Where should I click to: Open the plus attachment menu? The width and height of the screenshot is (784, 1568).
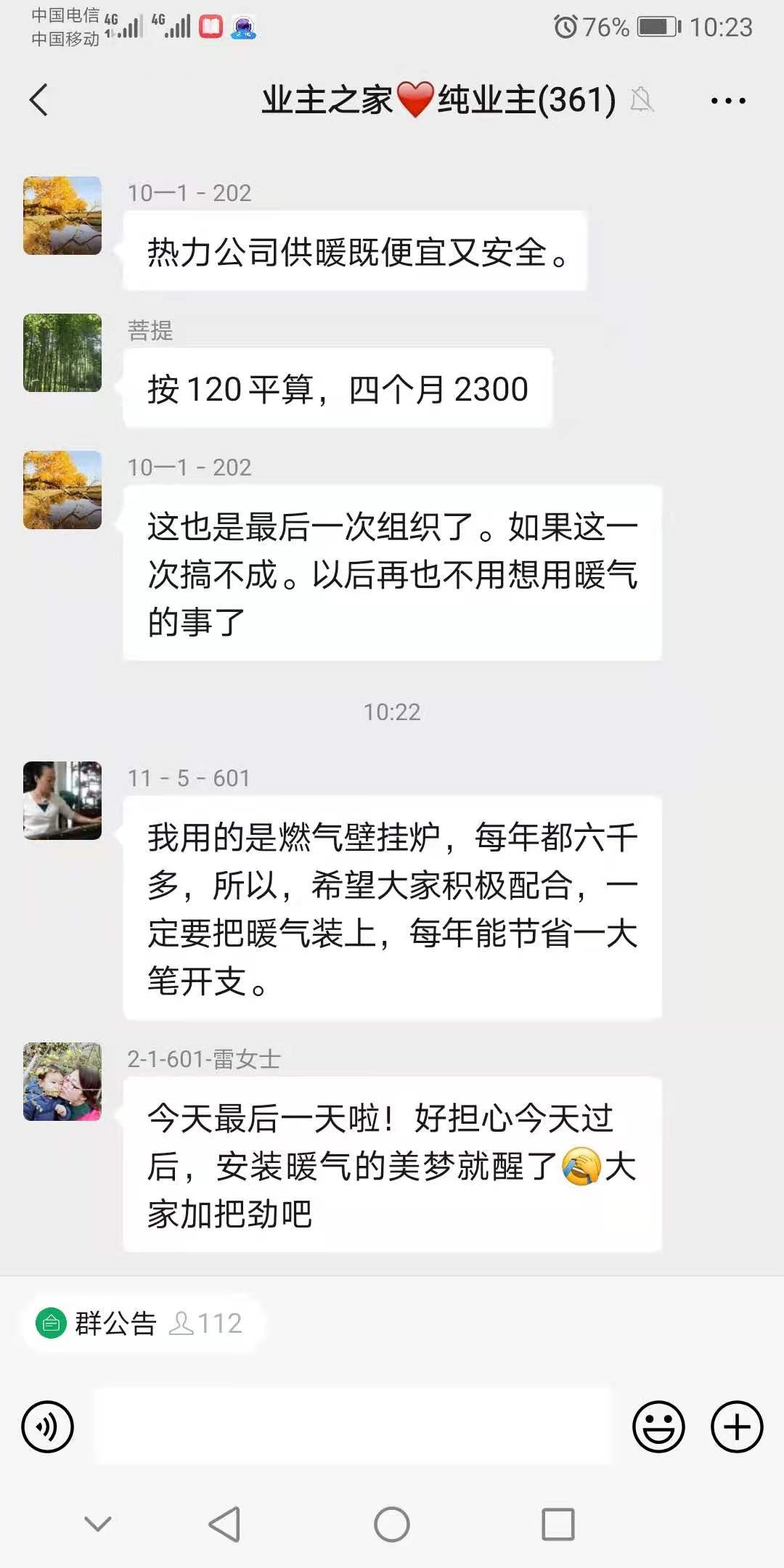[736, 1426]
